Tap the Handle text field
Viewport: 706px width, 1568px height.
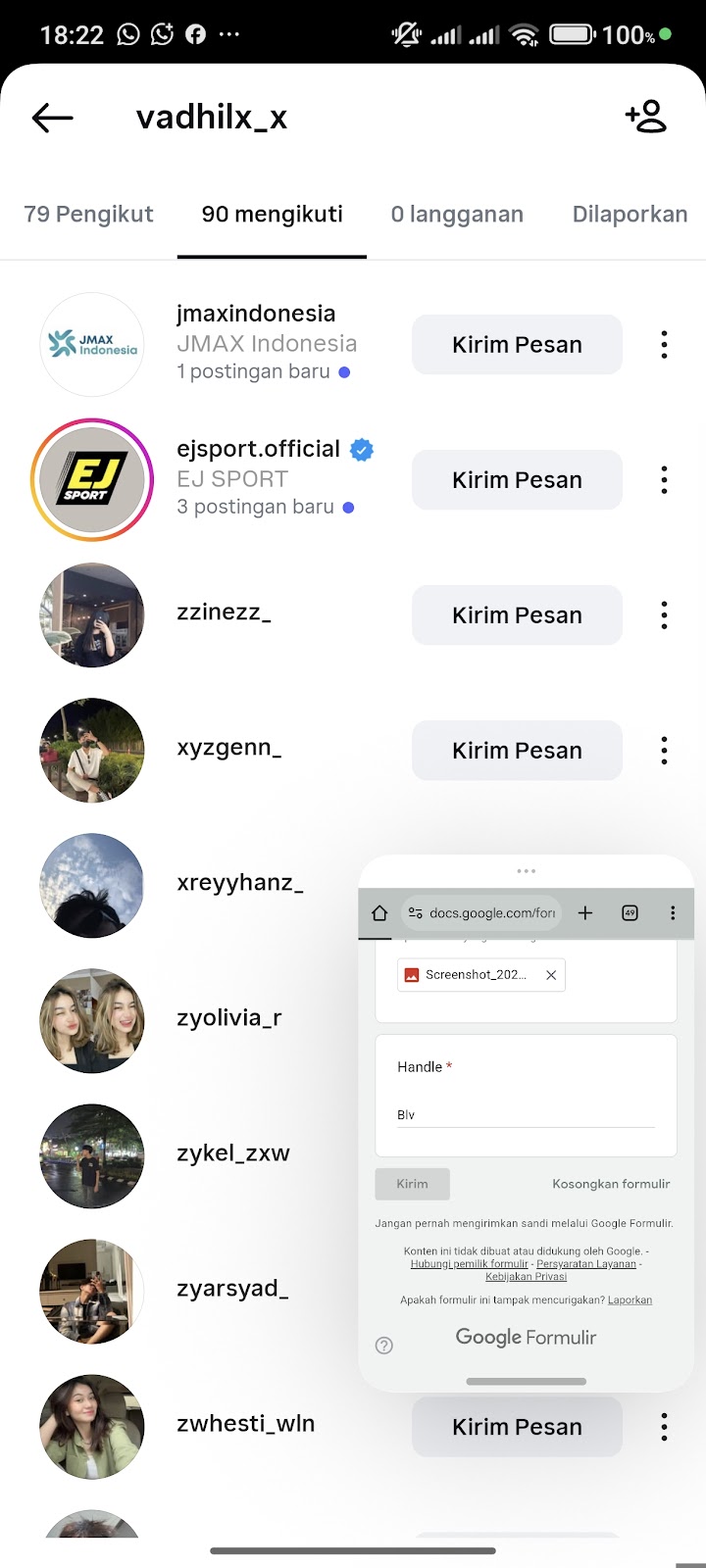525,1115
